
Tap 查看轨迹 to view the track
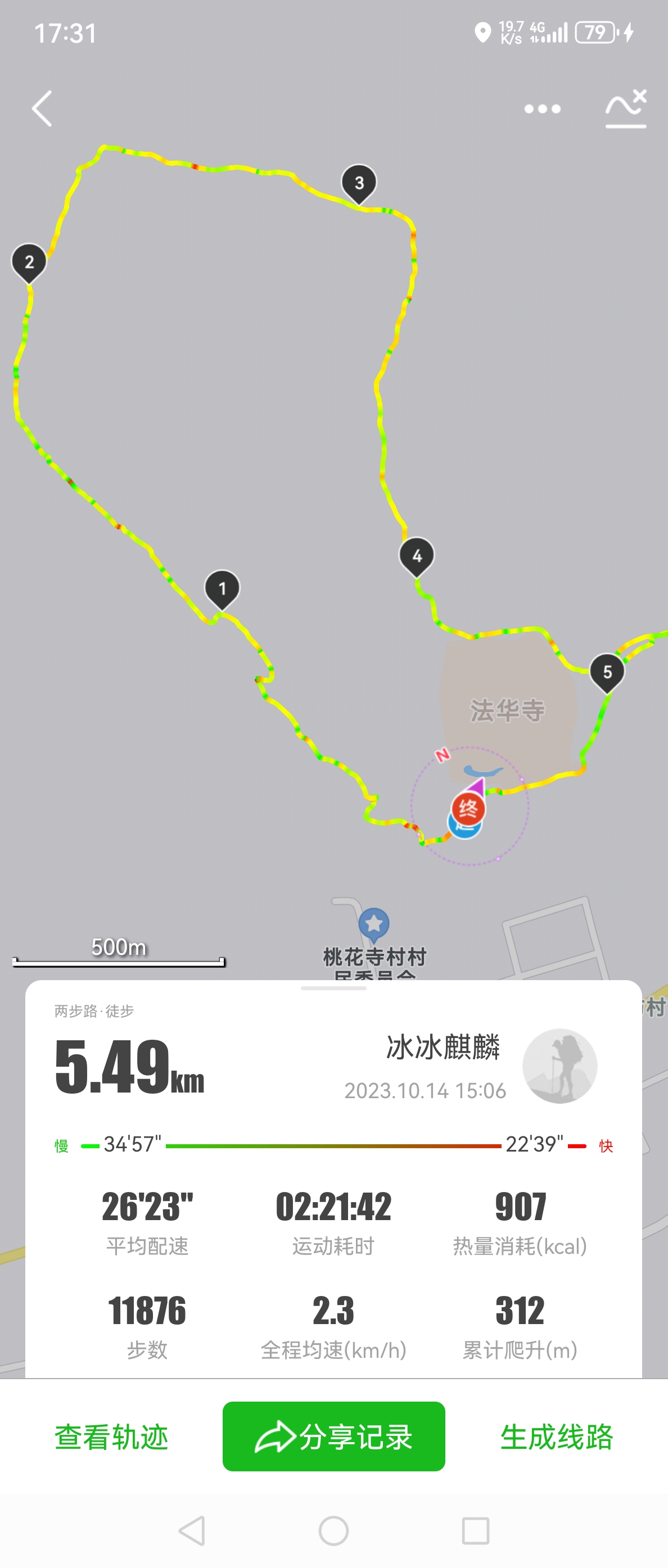111,1436
